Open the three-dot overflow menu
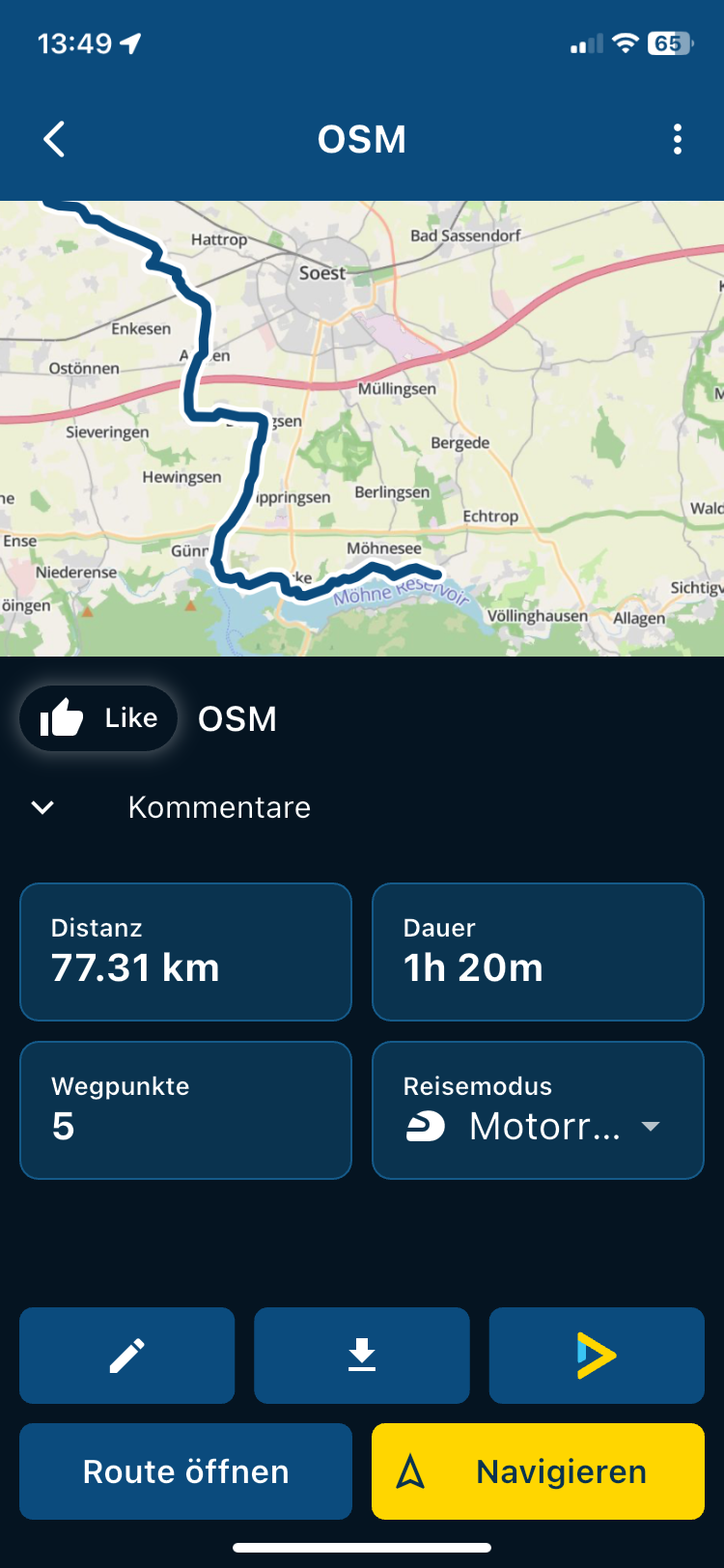The image size is (724, 1568). tap(678, 139)
